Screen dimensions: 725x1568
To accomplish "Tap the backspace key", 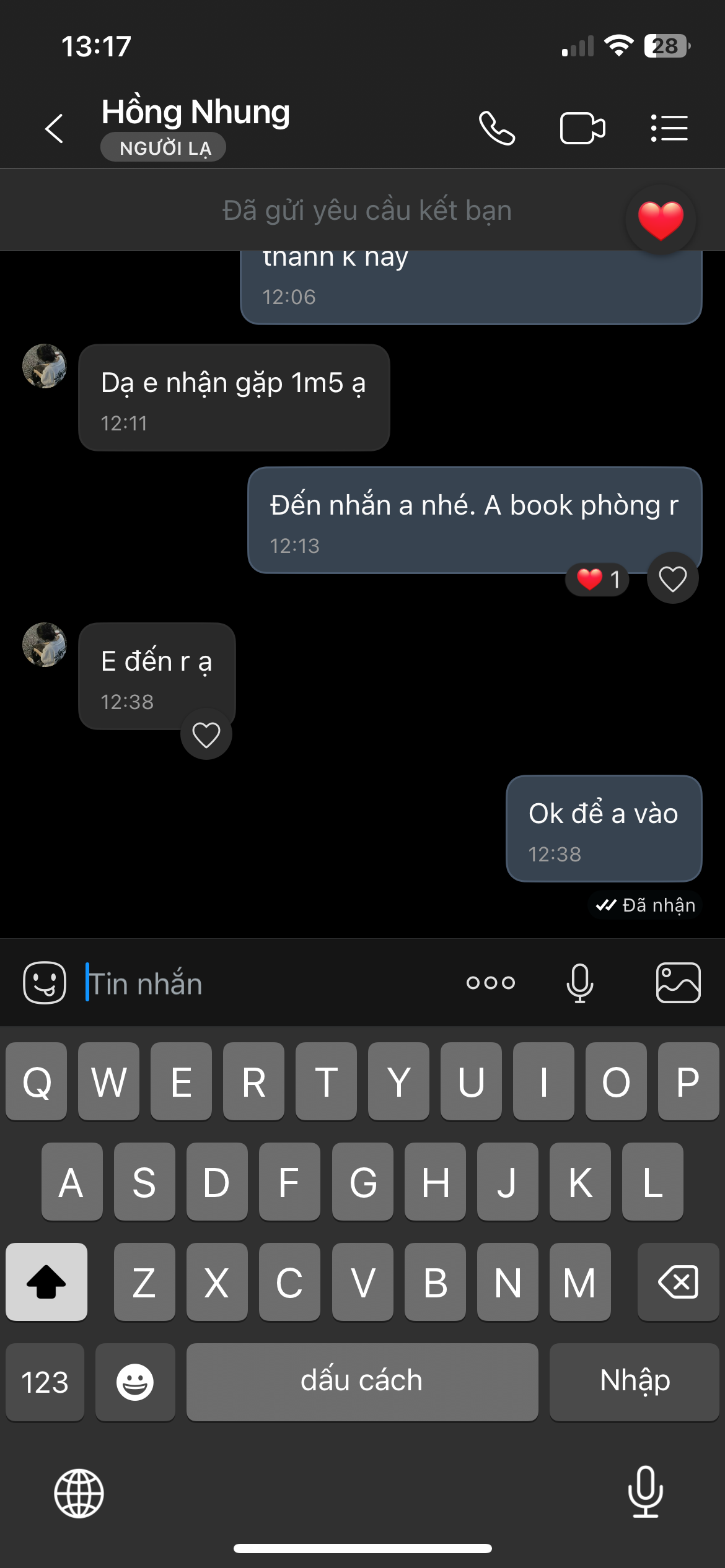I will click(x=678, y=1282).
